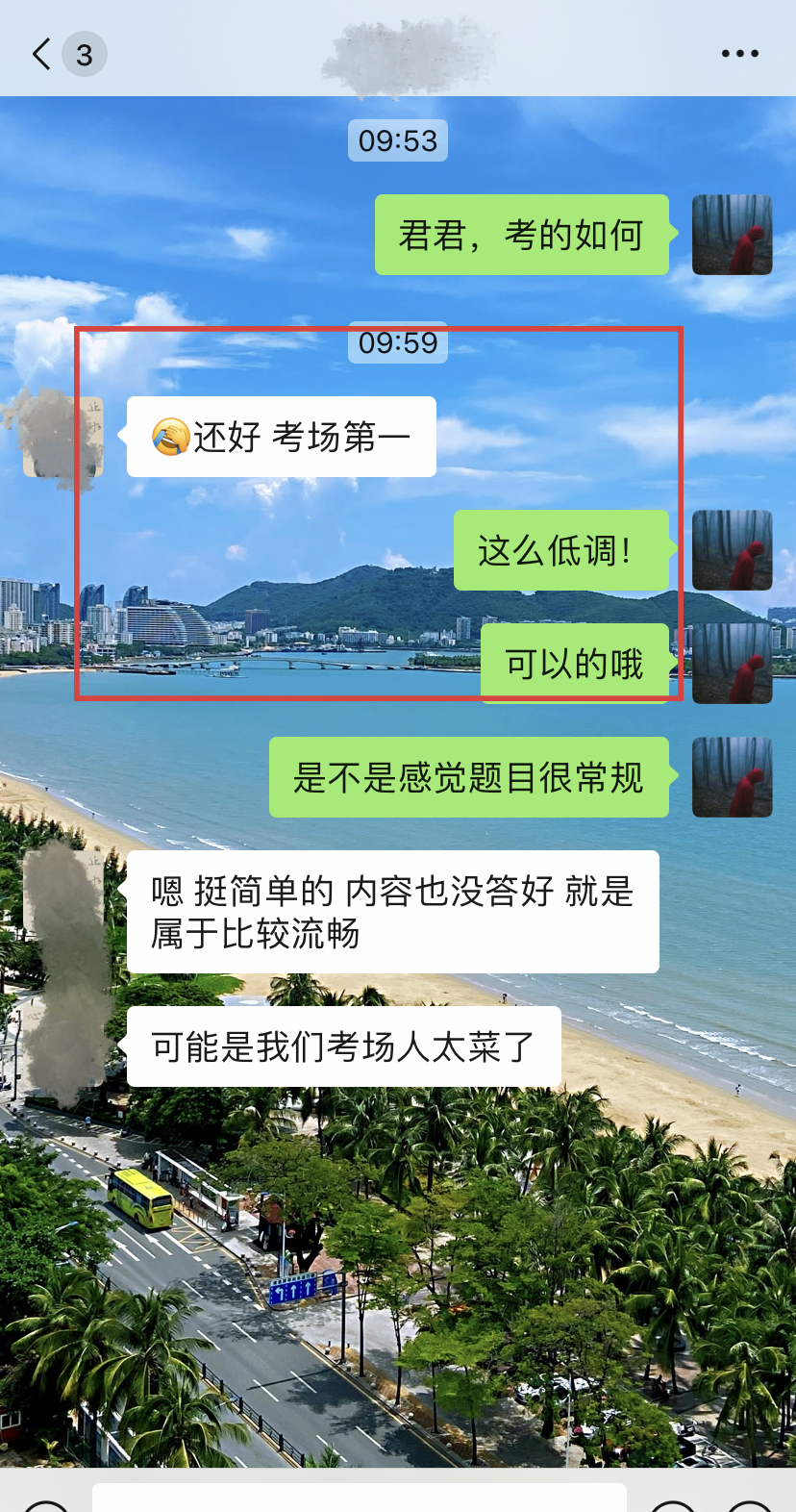
Task: Open the chat overflow menu
Action: 739,54
